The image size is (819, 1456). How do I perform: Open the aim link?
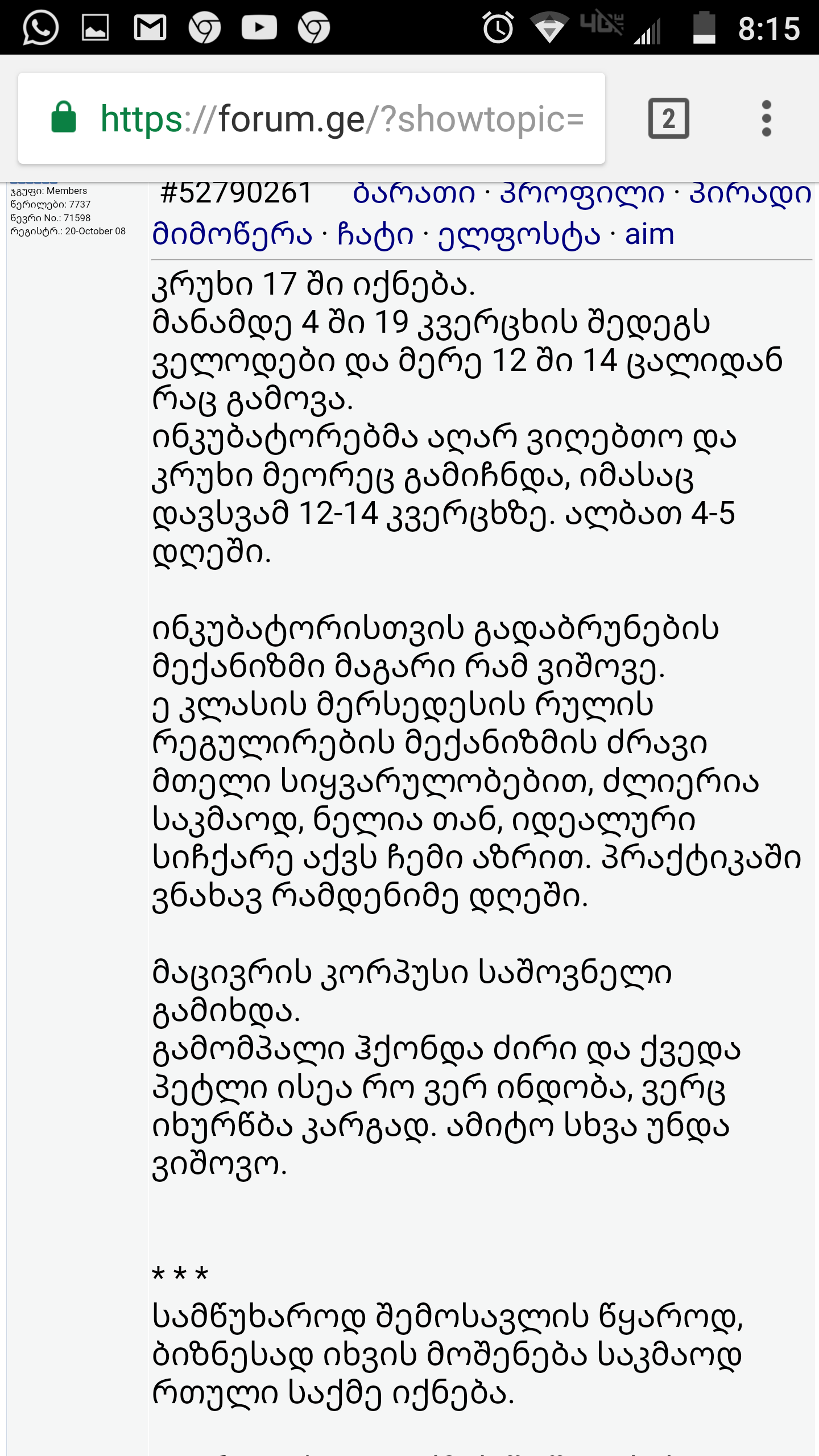[x=650, y=234]
